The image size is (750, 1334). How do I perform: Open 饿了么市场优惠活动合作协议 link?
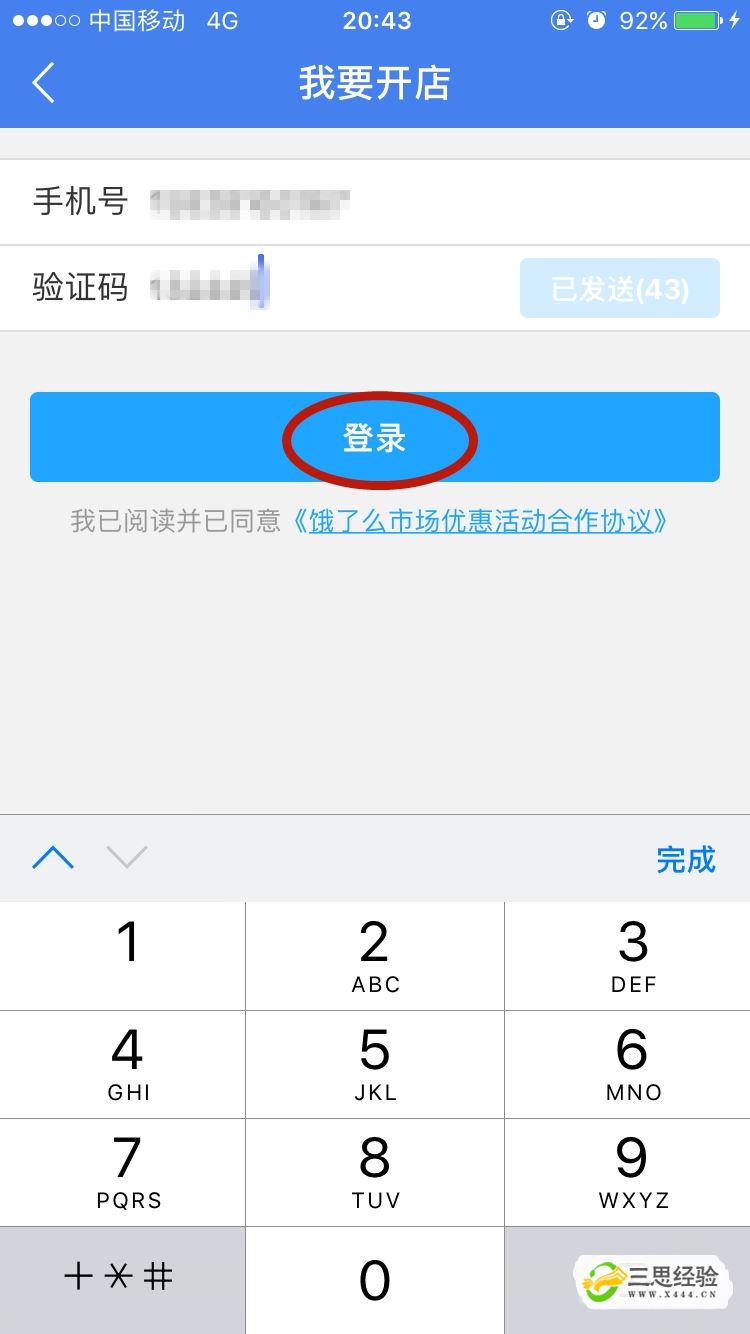pyautogui.click(x=481, y=521)
